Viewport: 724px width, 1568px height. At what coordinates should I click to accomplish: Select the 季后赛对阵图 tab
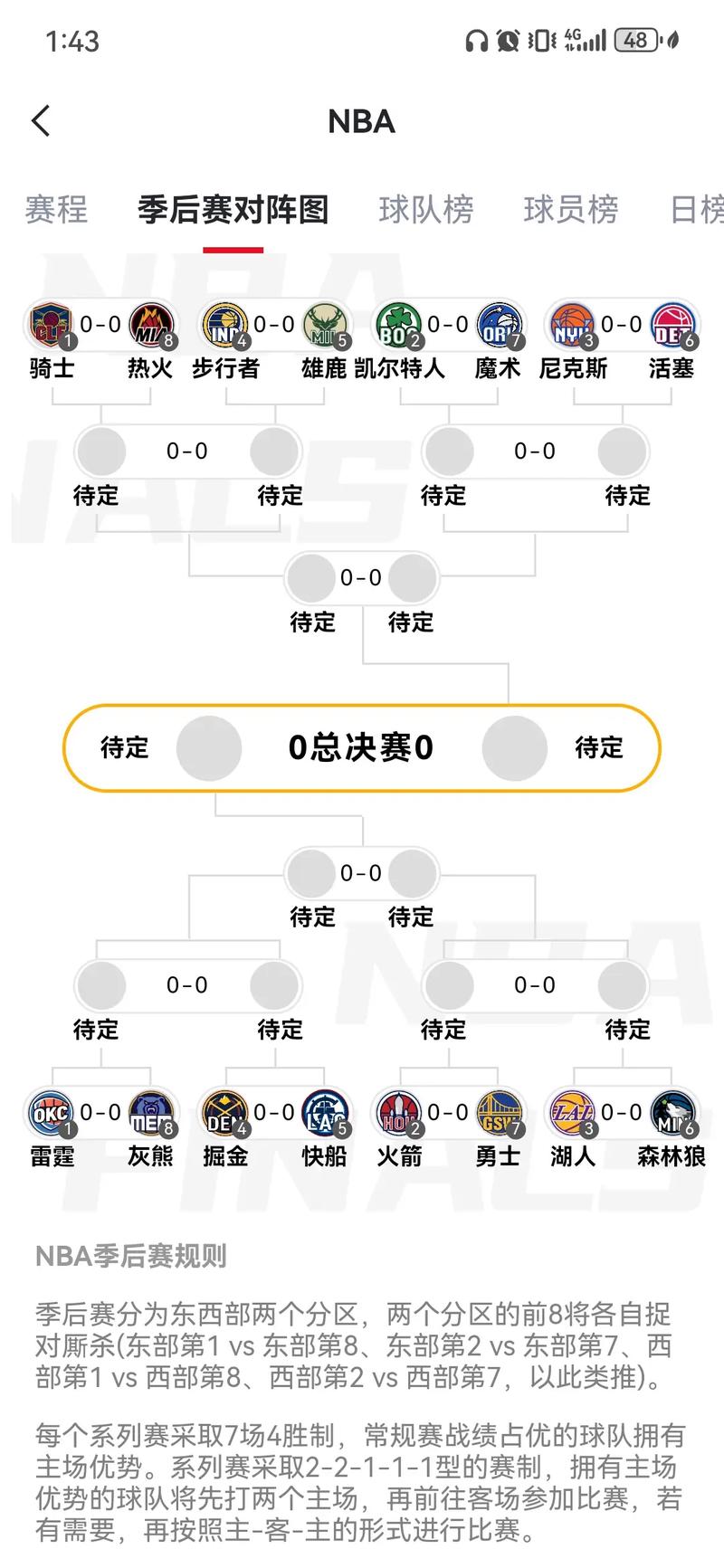233,210
